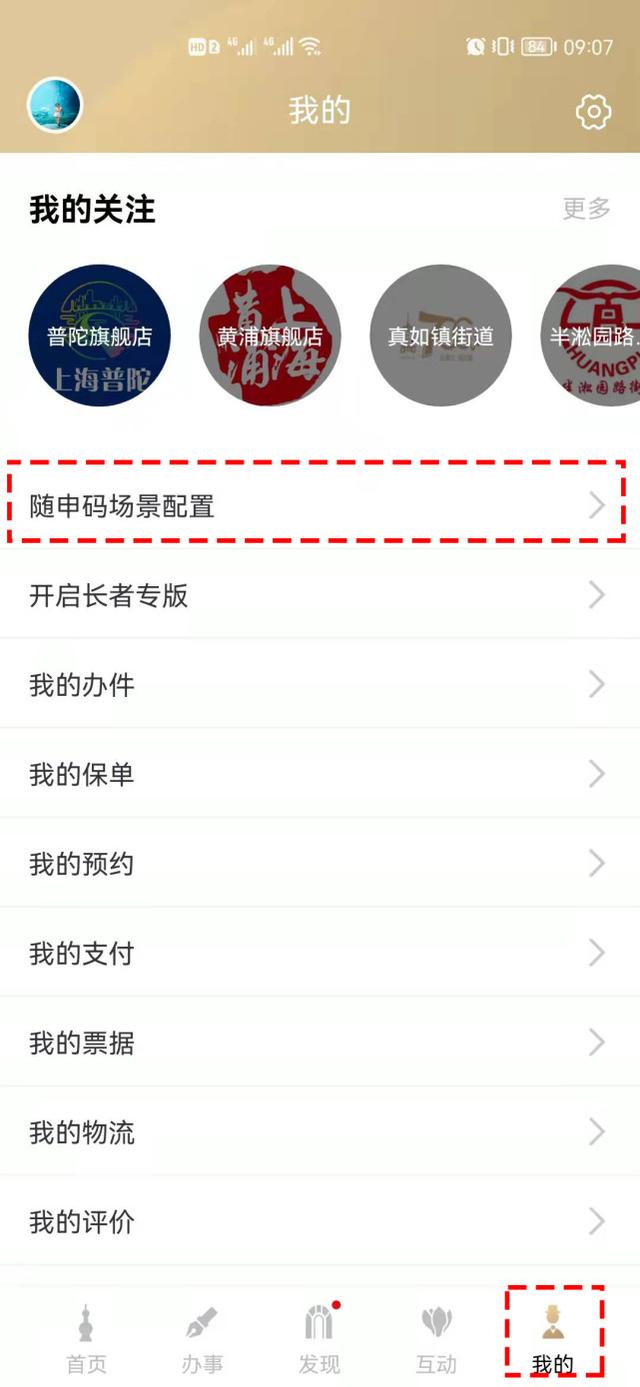640x1387 pixels.
Task: Open 黄浦旗舰店 followed account
Action: pos(270,335)
